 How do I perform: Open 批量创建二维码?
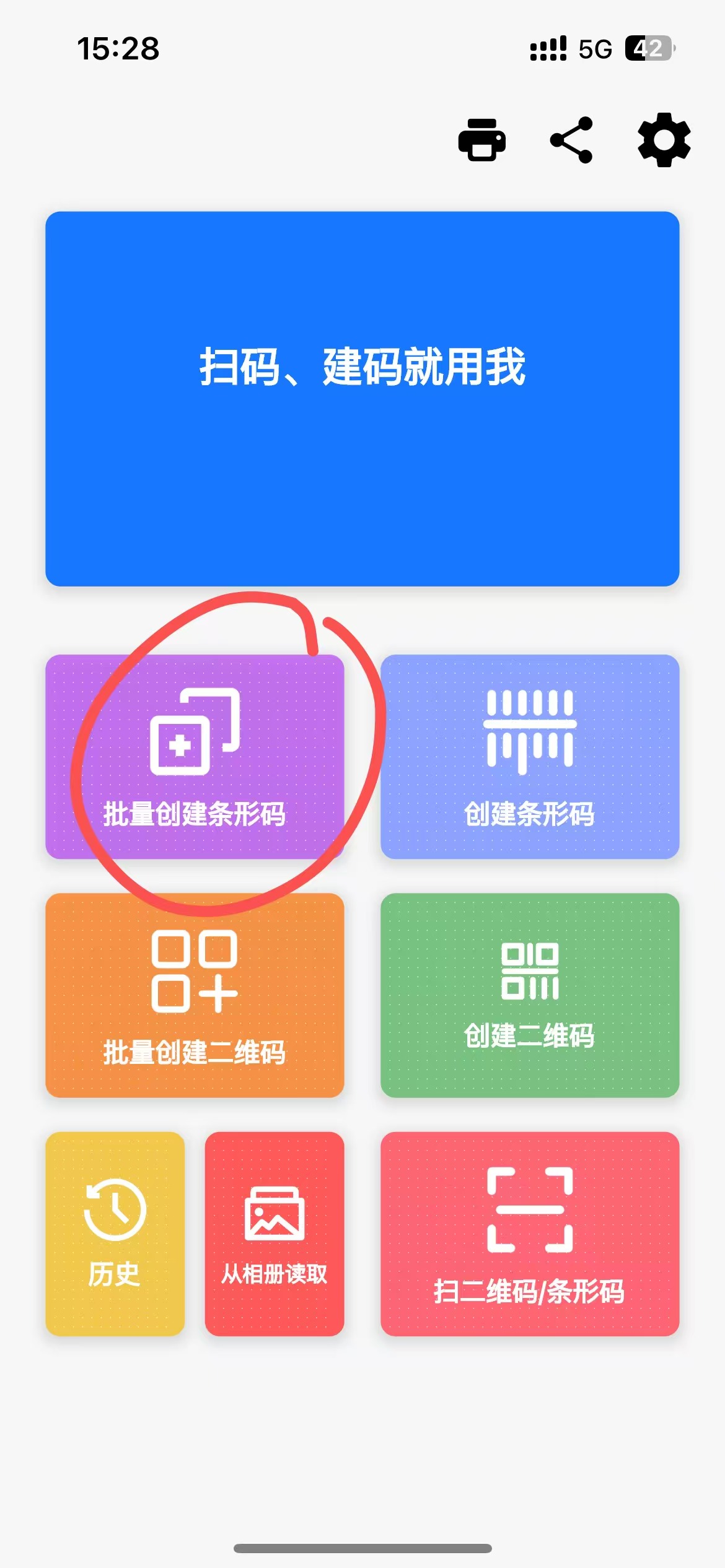(195, 995)
